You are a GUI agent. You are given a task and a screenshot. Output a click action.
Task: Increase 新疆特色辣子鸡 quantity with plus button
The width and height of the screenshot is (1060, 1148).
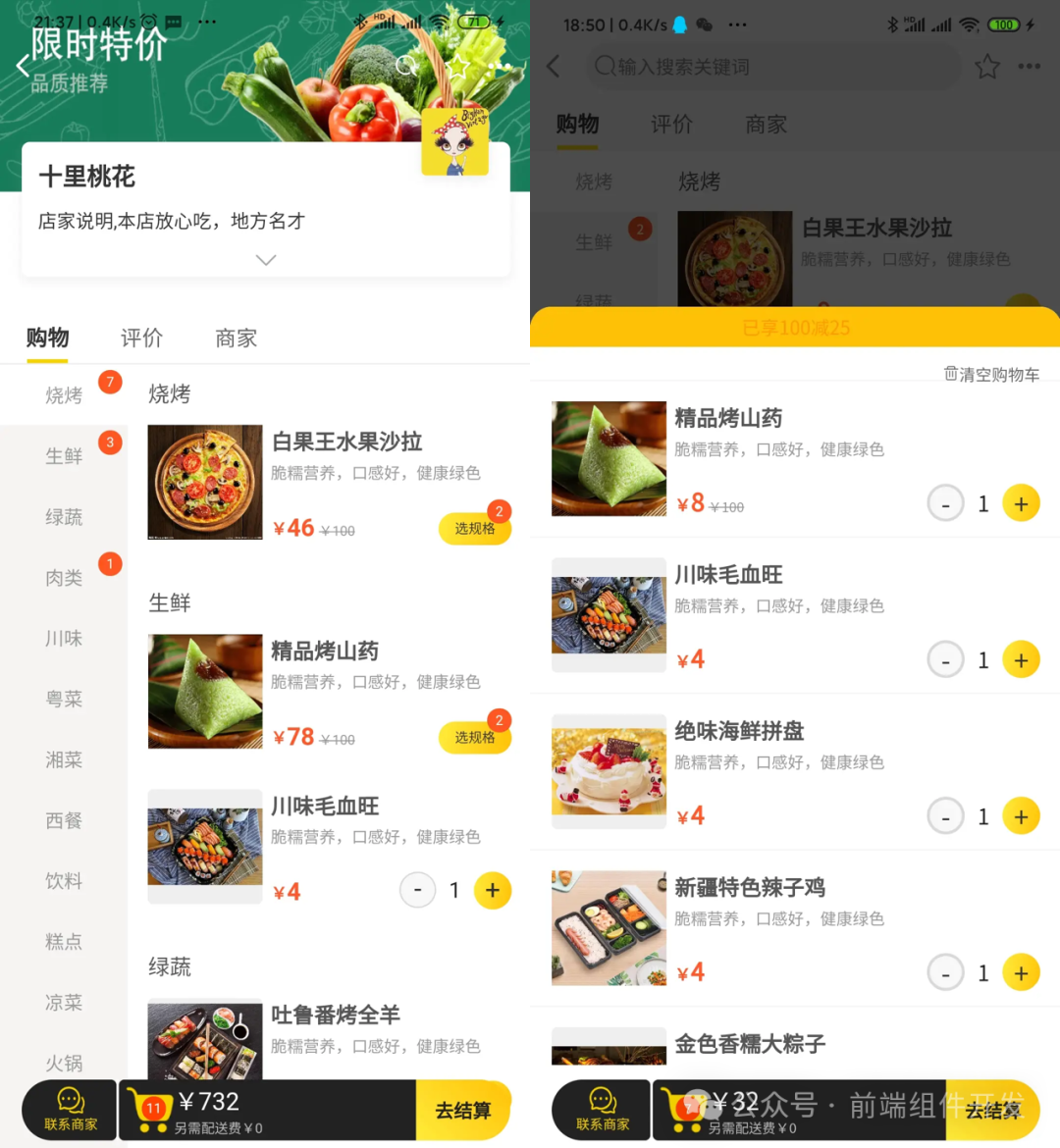pos(1021,972)
